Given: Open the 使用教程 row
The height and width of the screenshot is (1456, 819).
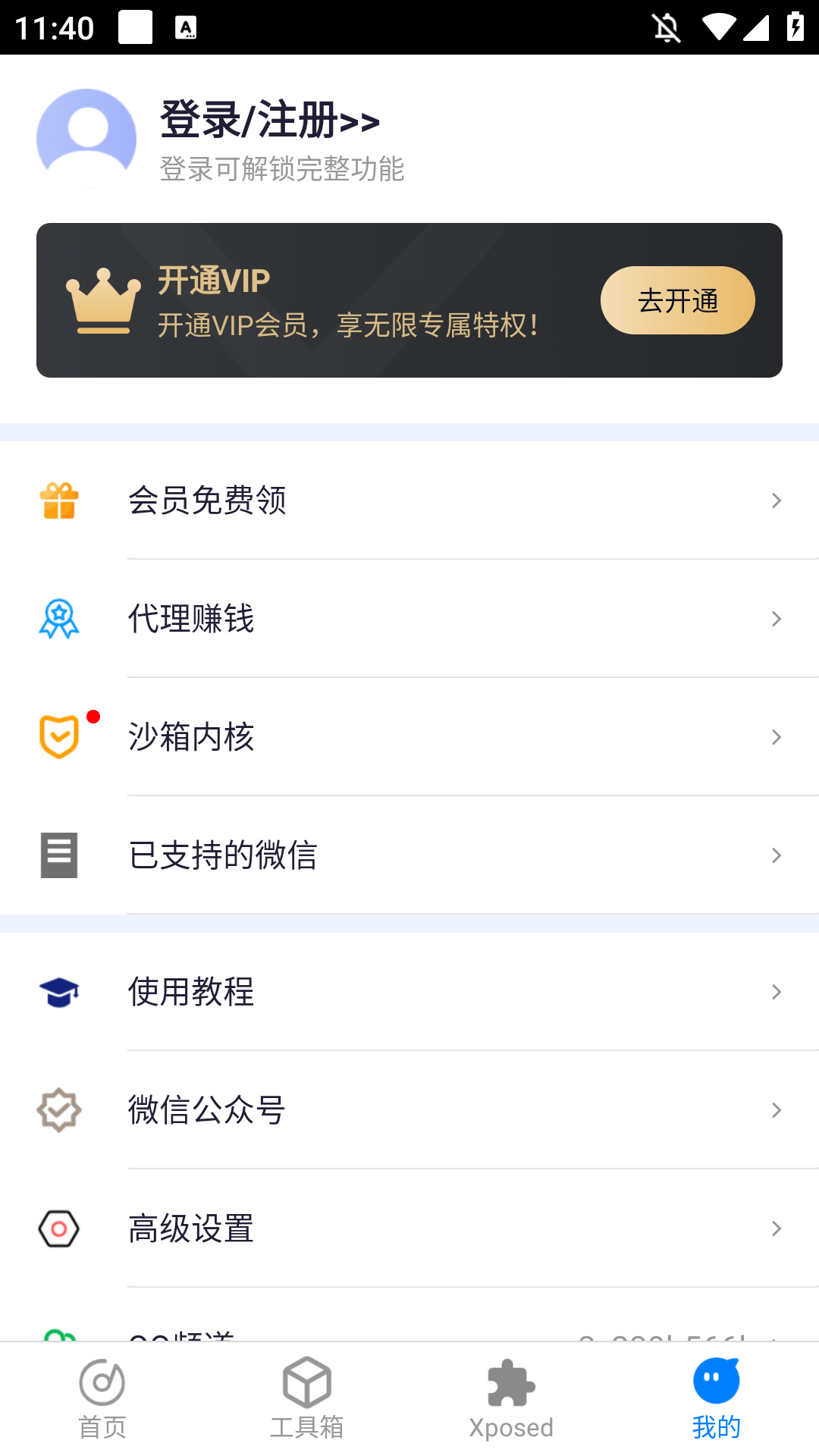Looking at the screenshot, I should point(409,992).
